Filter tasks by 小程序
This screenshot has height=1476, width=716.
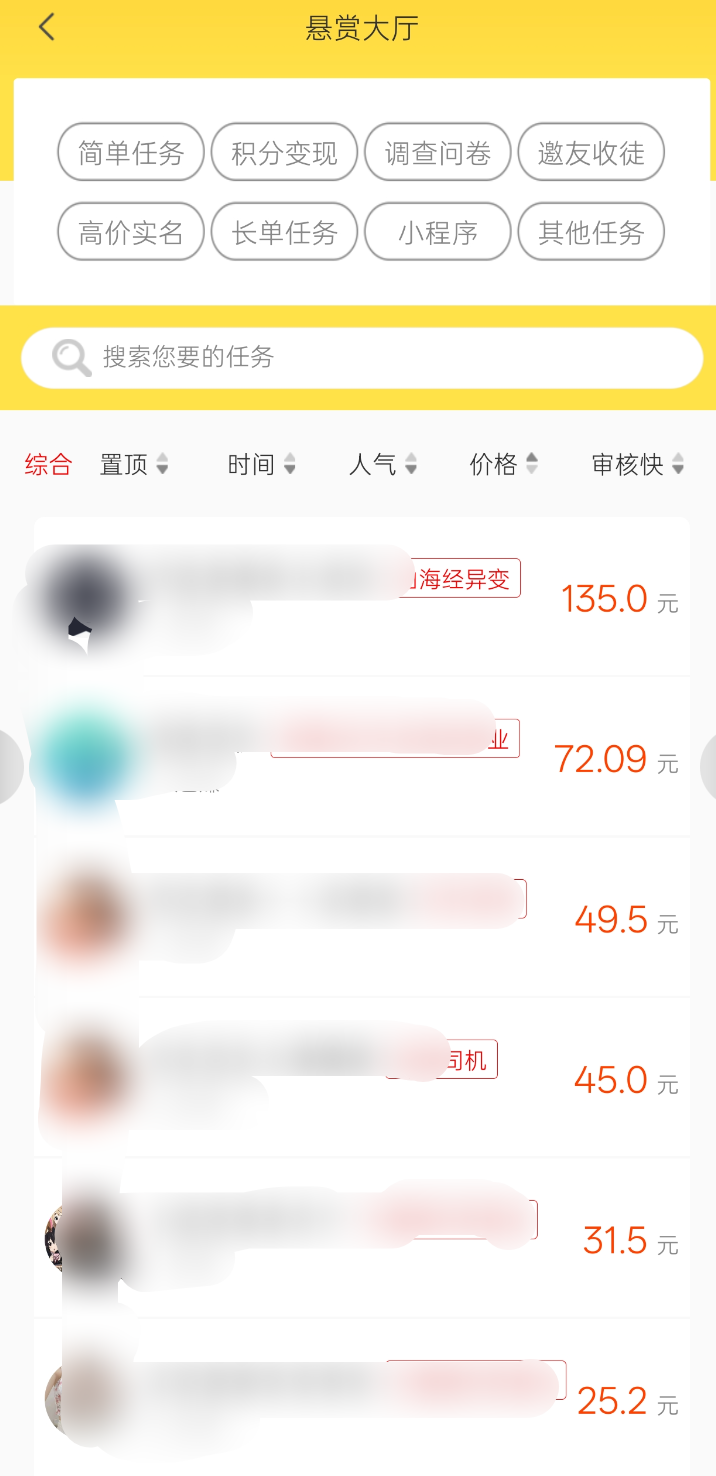[x=438, y=233]
